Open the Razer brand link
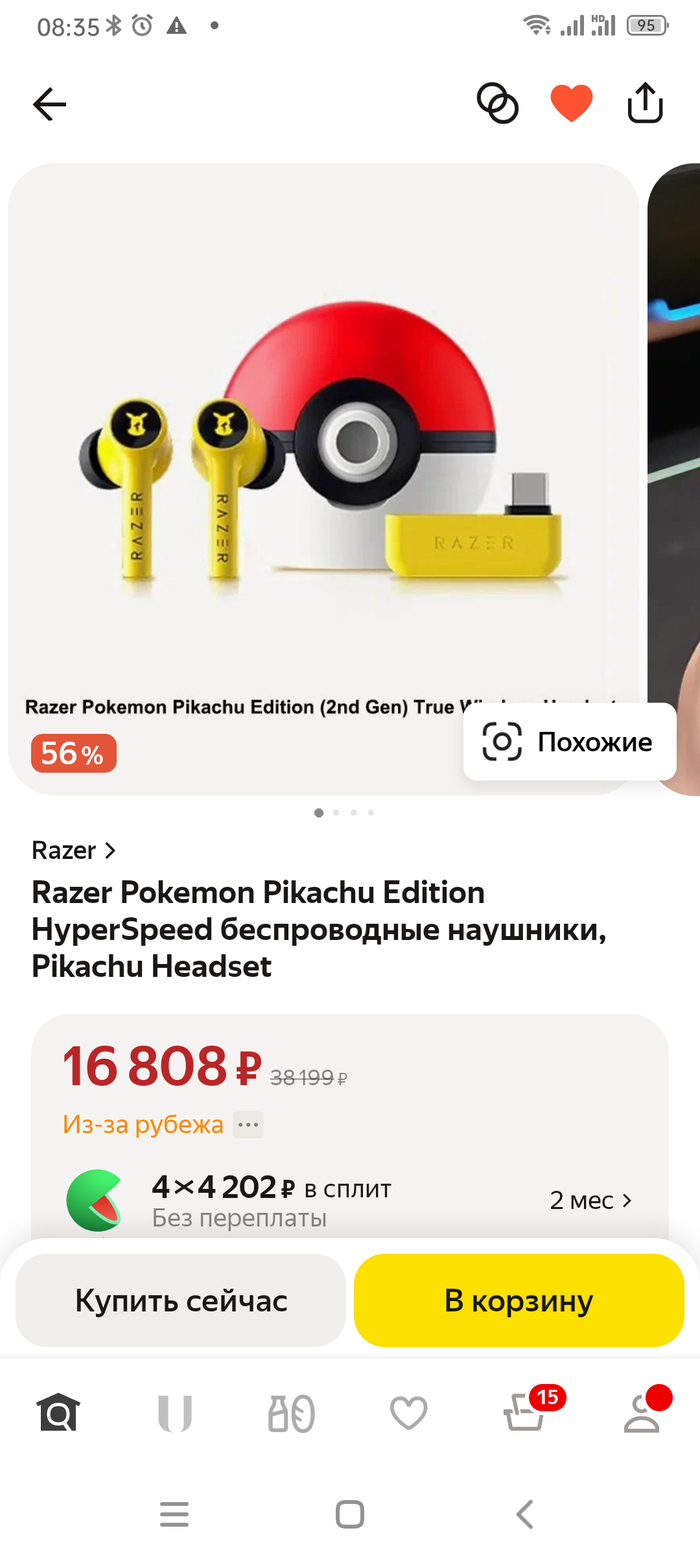700x1561 pixels. [74, 850]
